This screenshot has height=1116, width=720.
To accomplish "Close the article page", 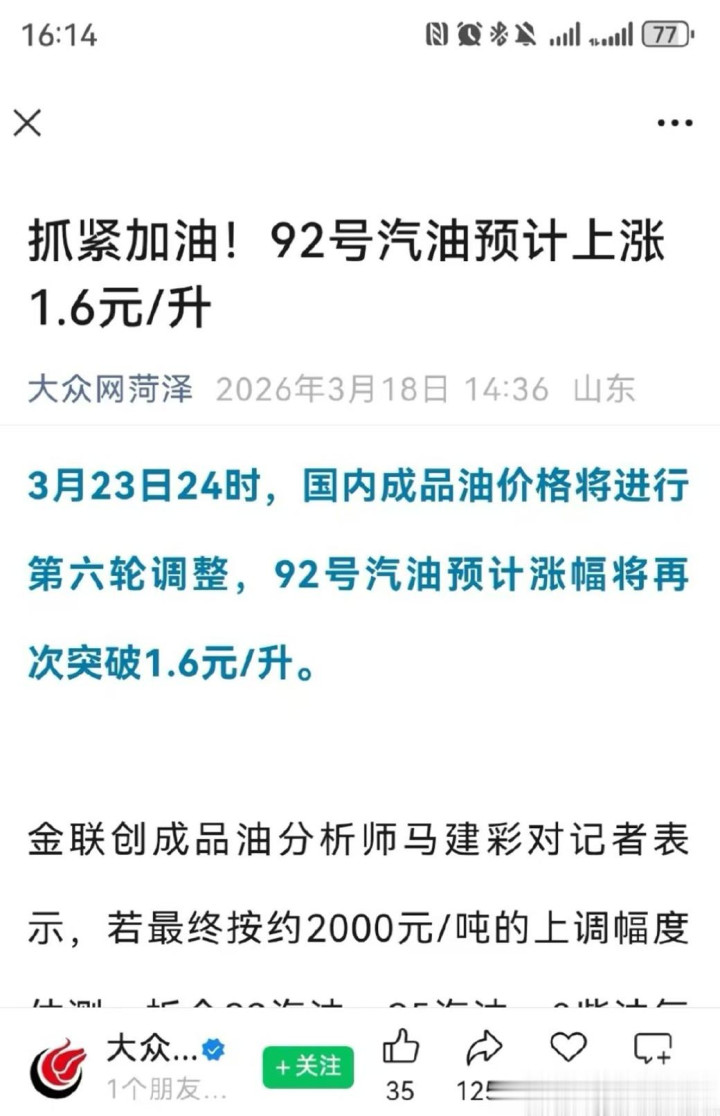I will pos(27,122).
